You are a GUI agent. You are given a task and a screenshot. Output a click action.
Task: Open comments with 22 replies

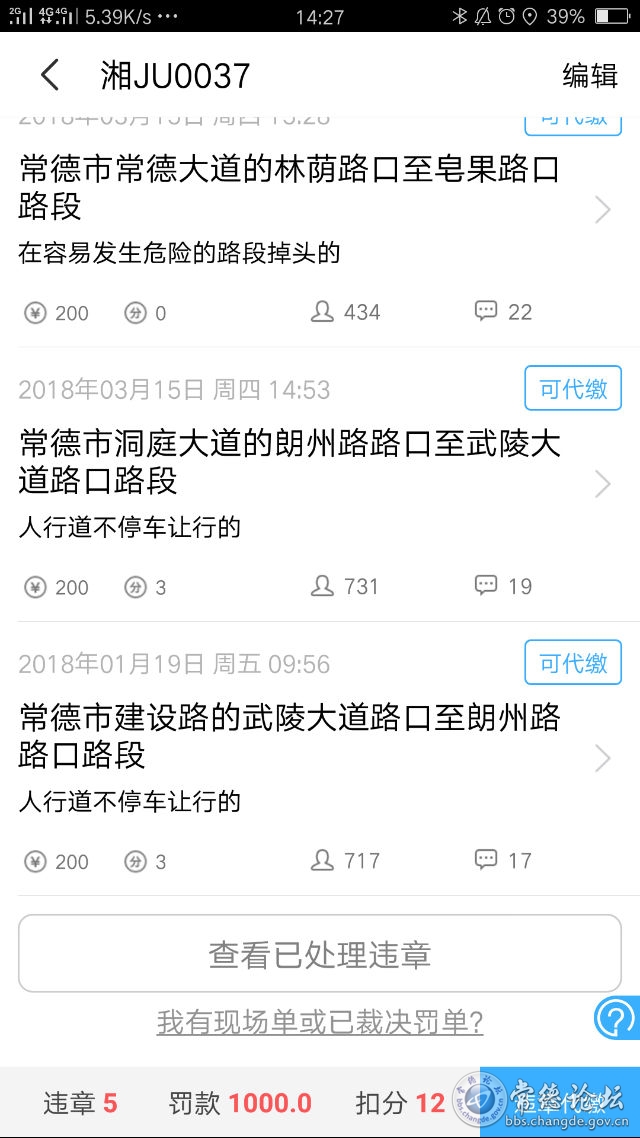pyautogui.click(x=504, y=312)
